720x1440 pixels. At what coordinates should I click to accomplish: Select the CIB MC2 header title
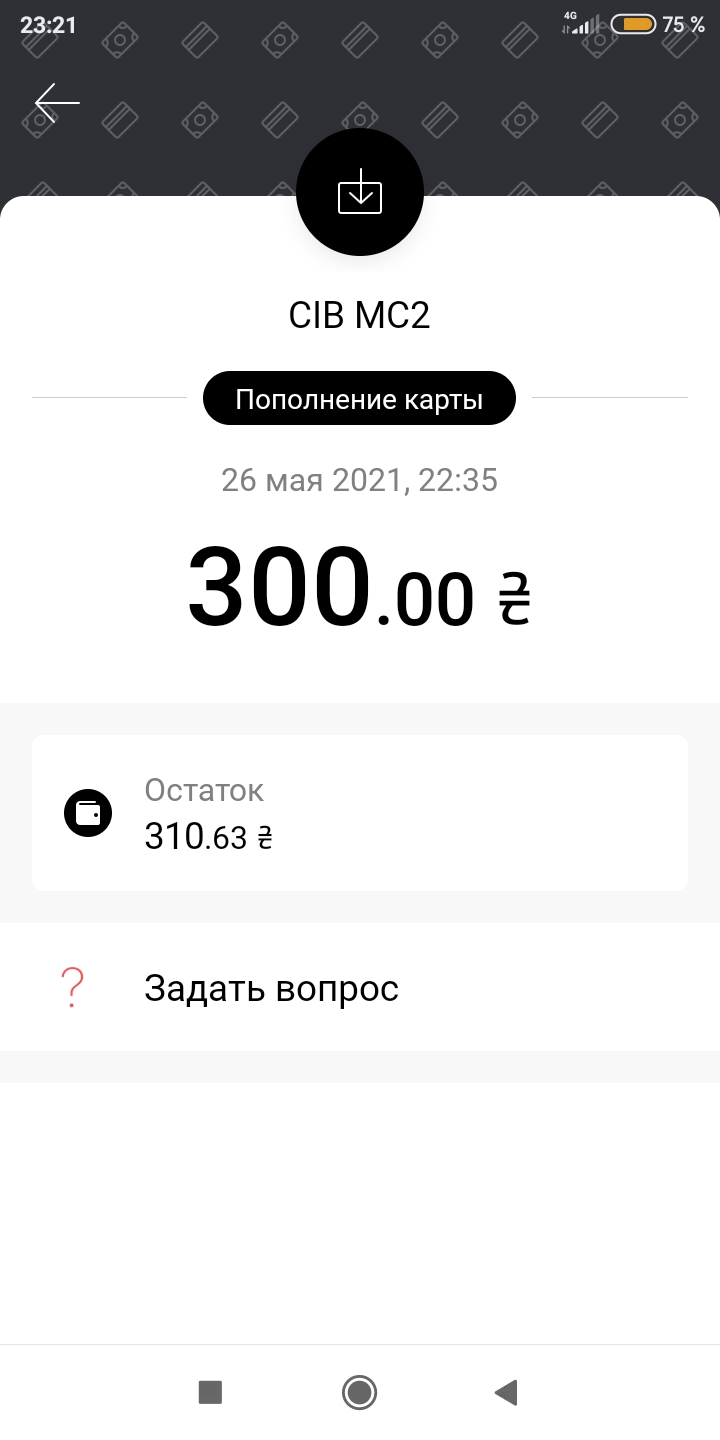click(x=360, y=314)
